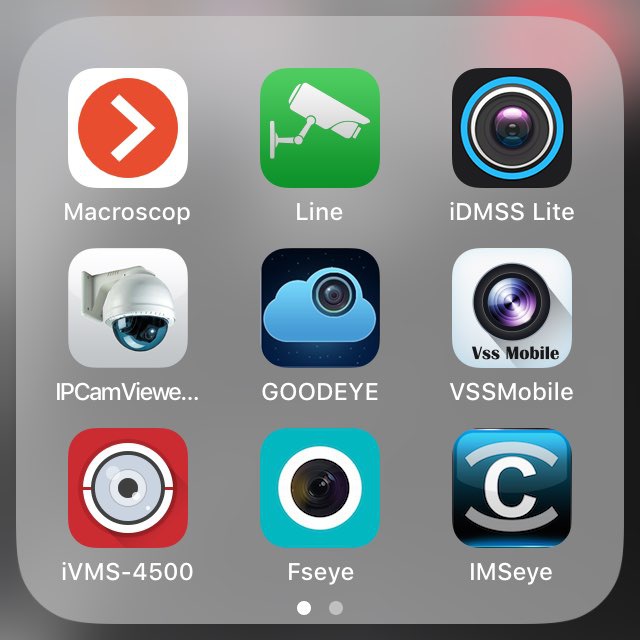640x640 pixels.
Task: Start the IPCamViewer app
Action: pyautogui.click(x=127, y=308)
